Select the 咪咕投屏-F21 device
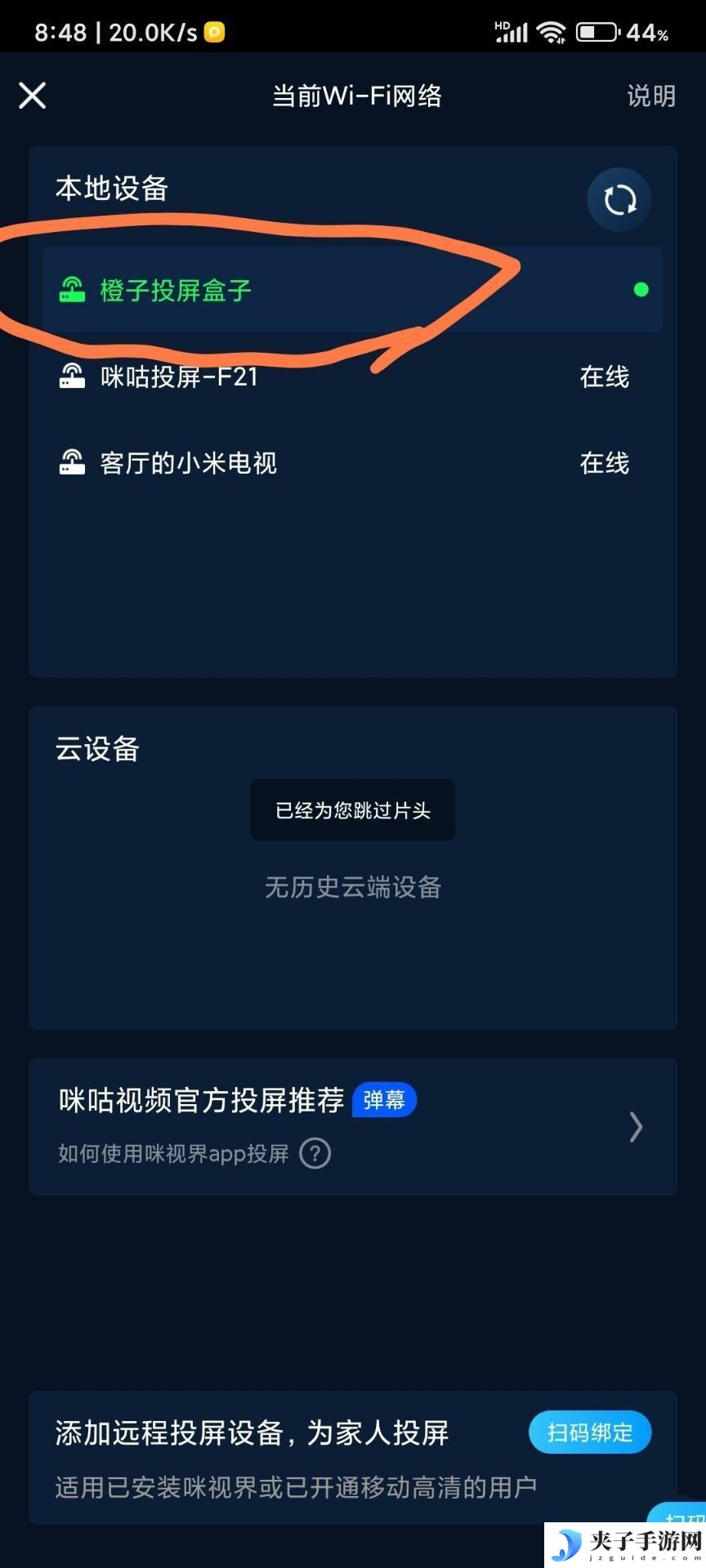 click(x=352, y=376)
